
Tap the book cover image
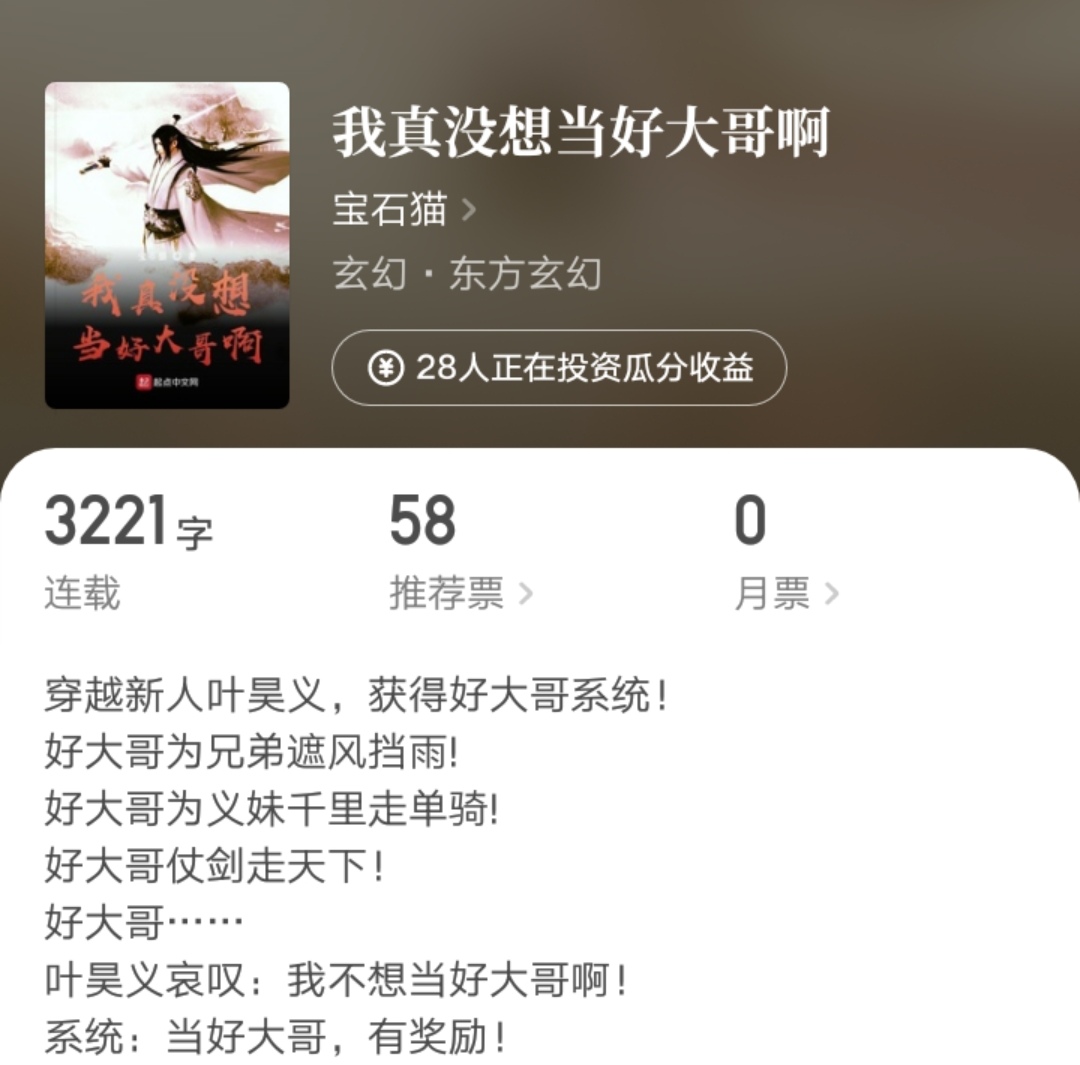click(167, 245)
